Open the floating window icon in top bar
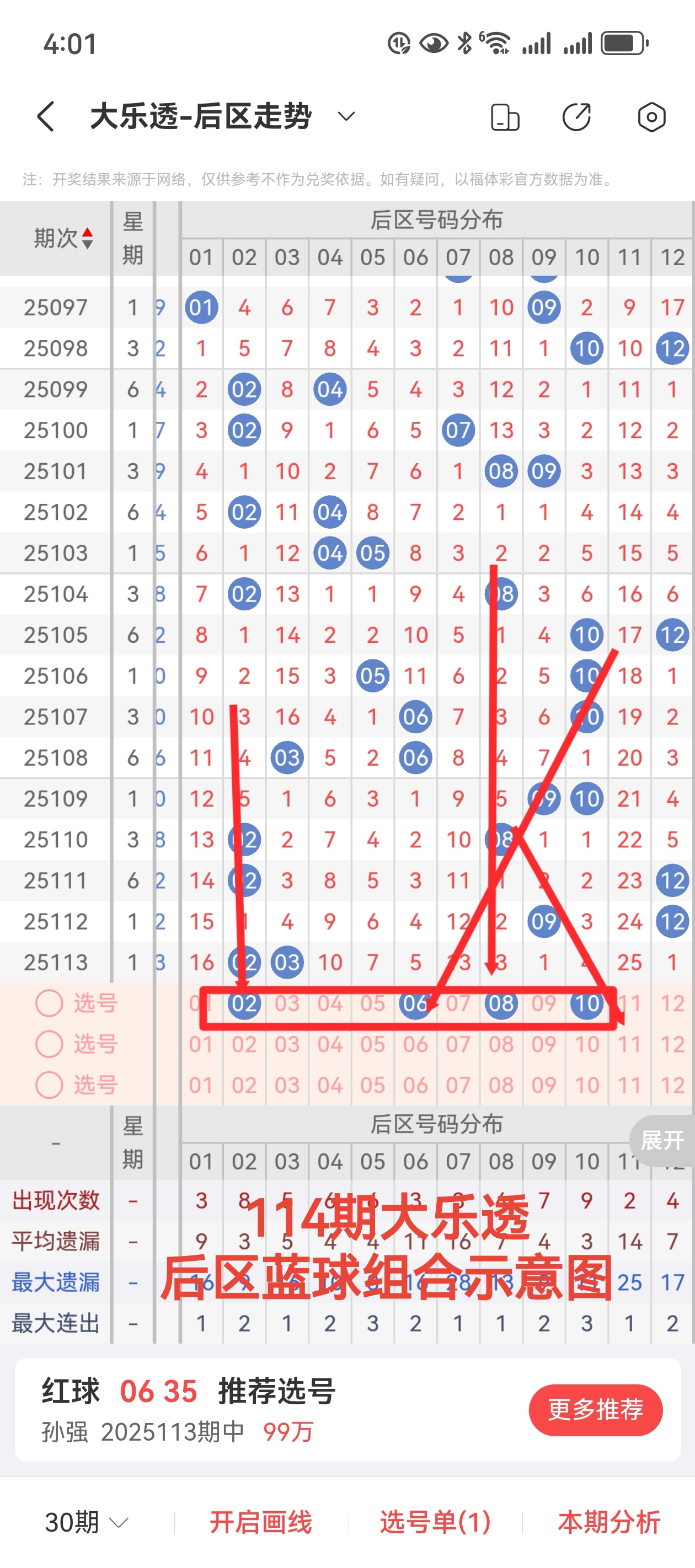Screen dimensions: 695x1568 [x=505, y=116]
